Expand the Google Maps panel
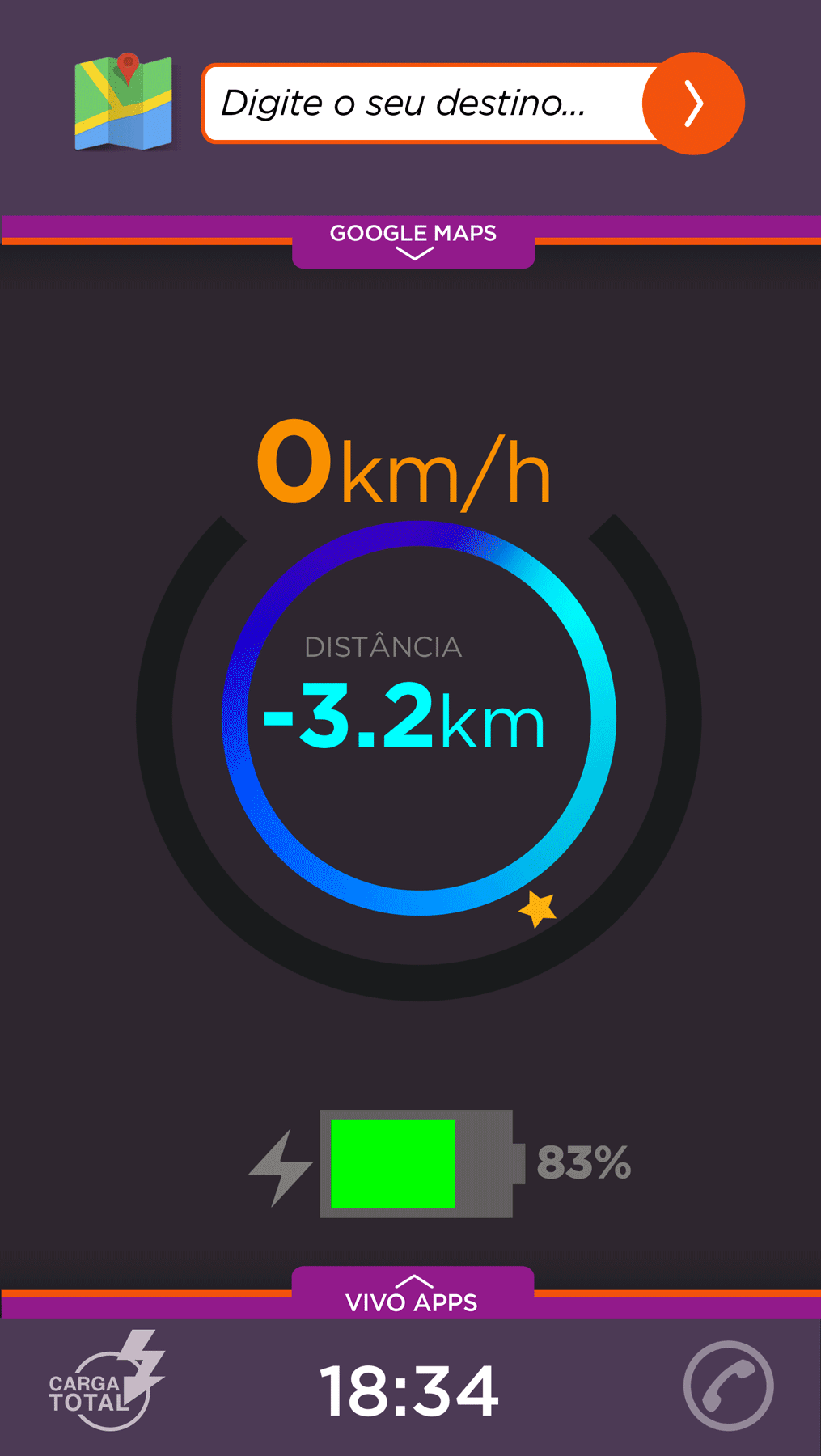The height and width of the screenshot is (1456, 821). (413, 241)
